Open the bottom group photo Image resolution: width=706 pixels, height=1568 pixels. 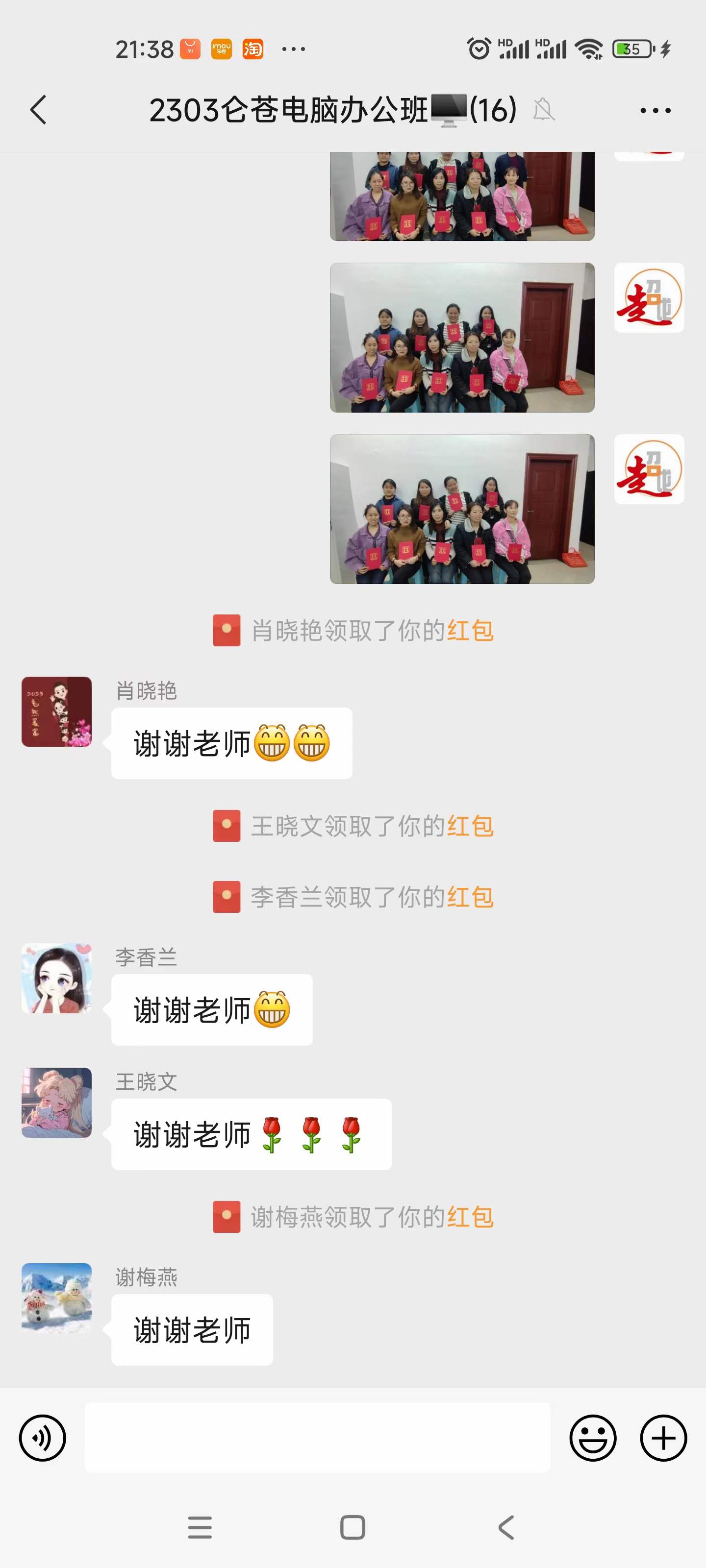462,509
